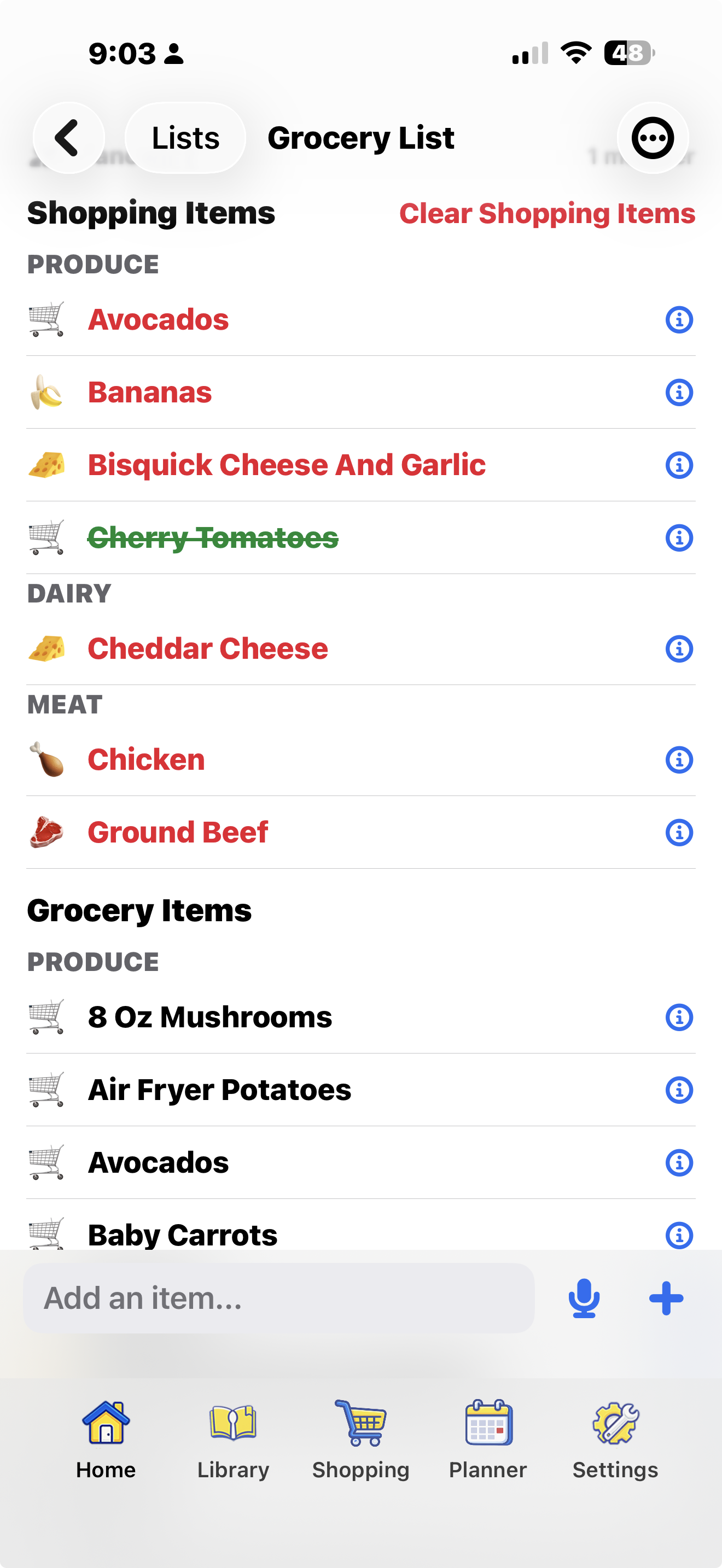Start voice input with the microphone
Image resolution: width=722 pixels, height=1568 pixels.
point(584,1298)
